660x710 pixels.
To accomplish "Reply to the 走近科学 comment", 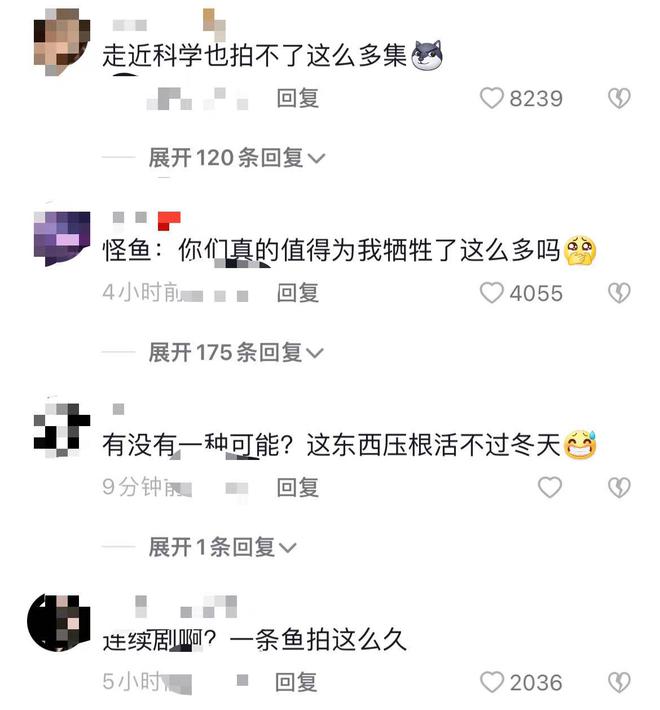I will pyautogui.click(x=297, y=98).
